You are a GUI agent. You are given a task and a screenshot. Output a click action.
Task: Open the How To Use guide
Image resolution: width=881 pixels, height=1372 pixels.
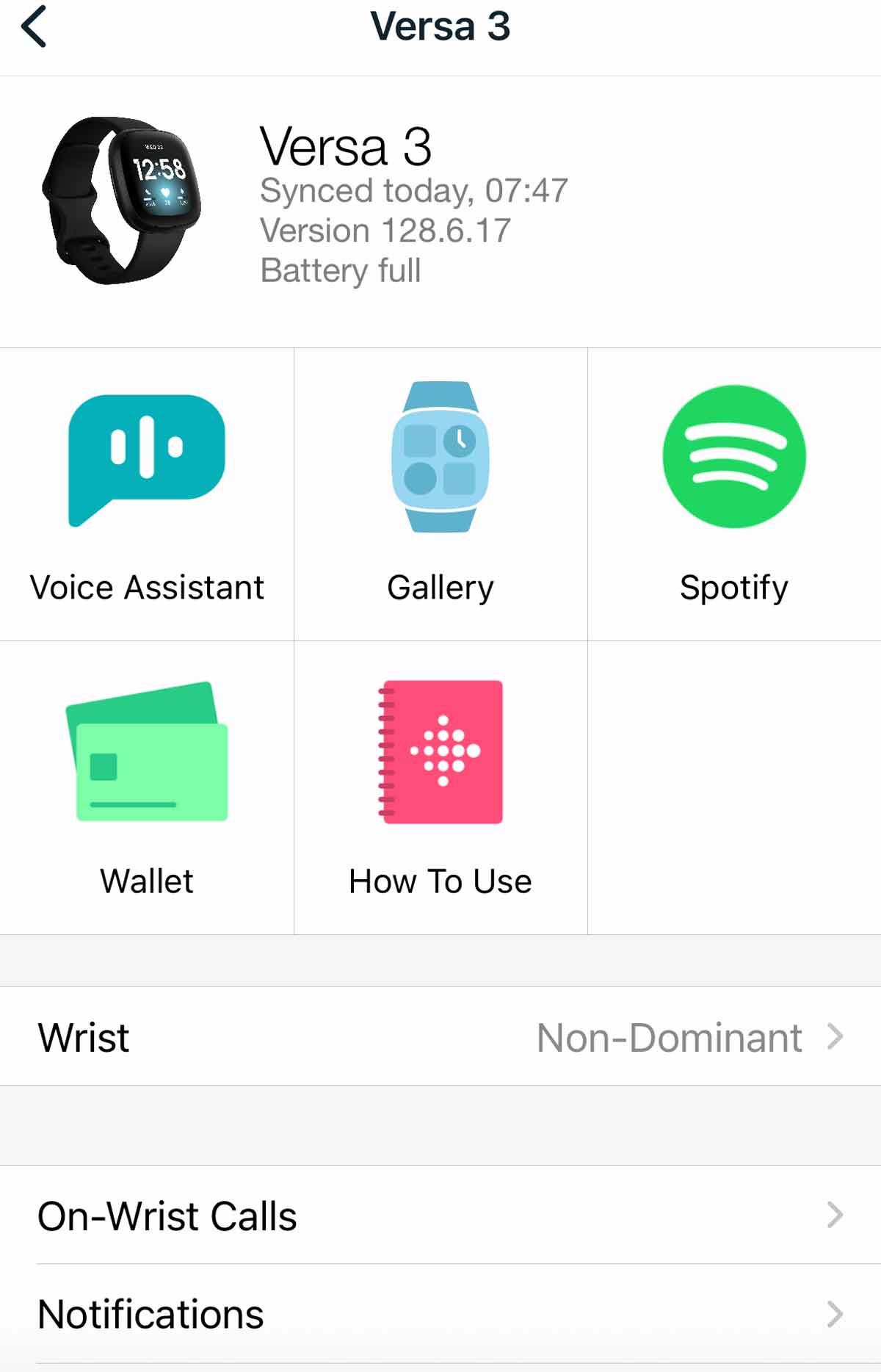[440, 779]
